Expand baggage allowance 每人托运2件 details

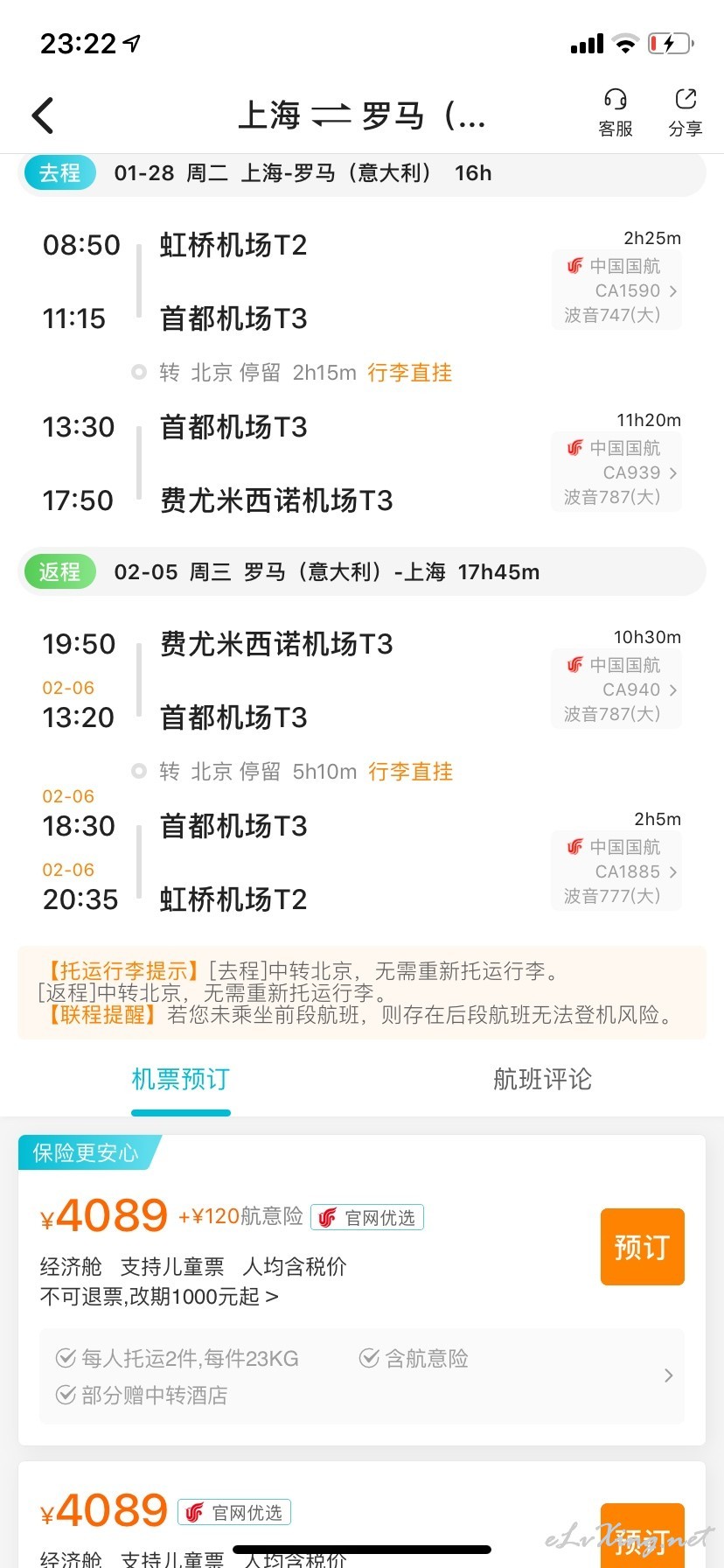coord(362,1376)
